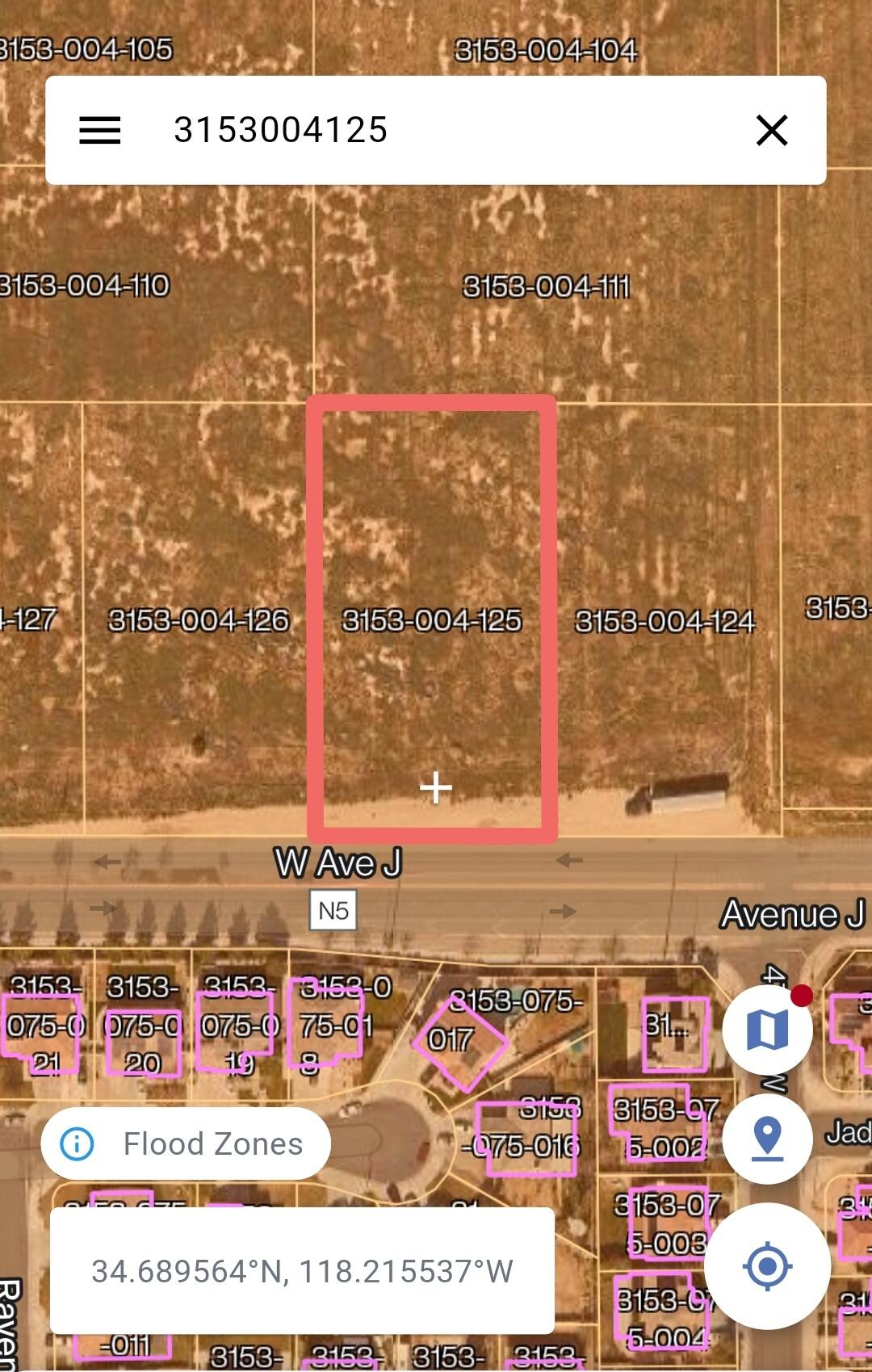Center map on my location
The height and width of the screenshot is (1372, 872).
click(767, 1265)
